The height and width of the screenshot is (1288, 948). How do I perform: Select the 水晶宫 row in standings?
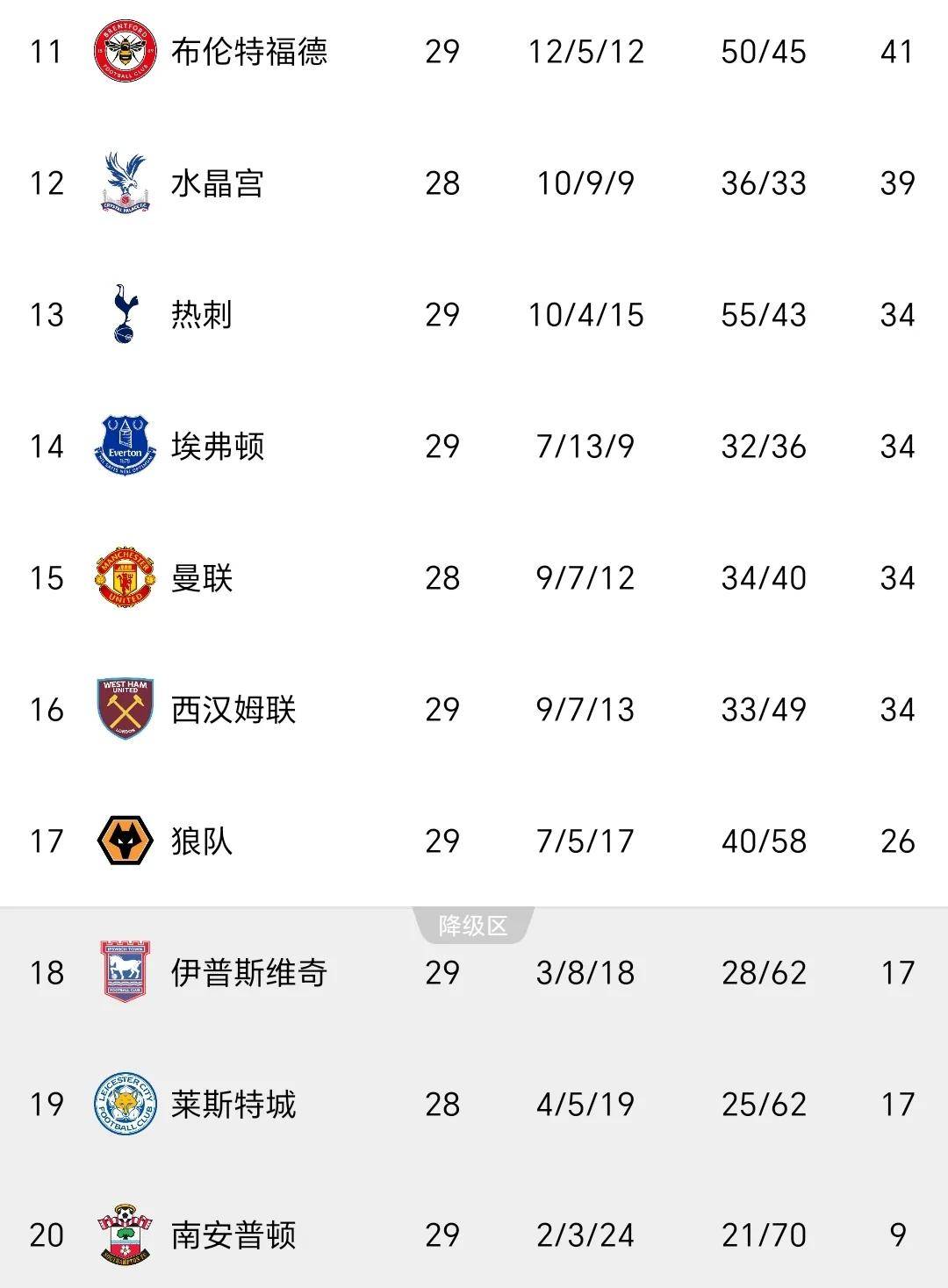tap(218, 183)
